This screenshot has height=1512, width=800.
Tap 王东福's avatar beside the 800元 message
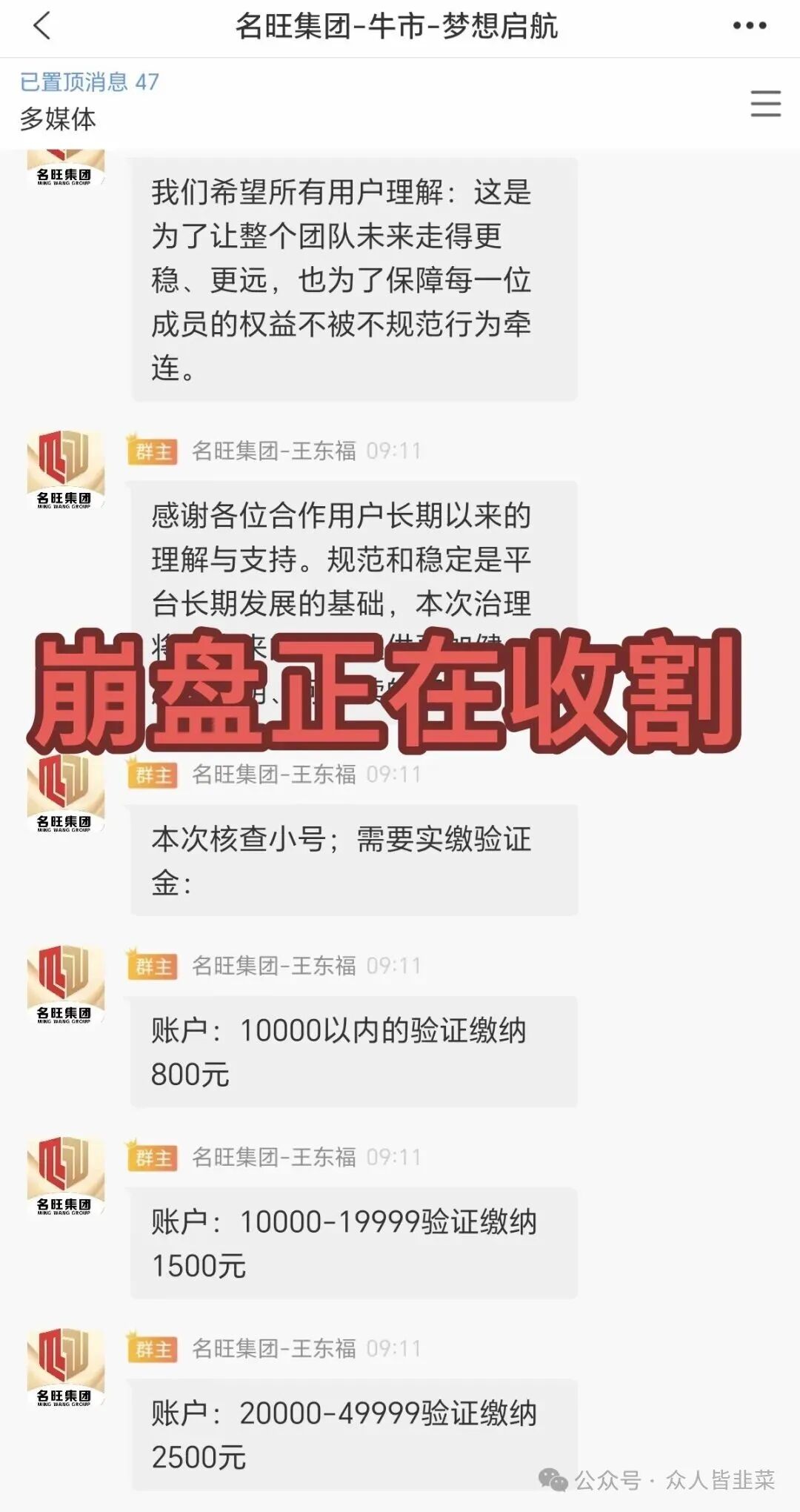coord(65,984)
